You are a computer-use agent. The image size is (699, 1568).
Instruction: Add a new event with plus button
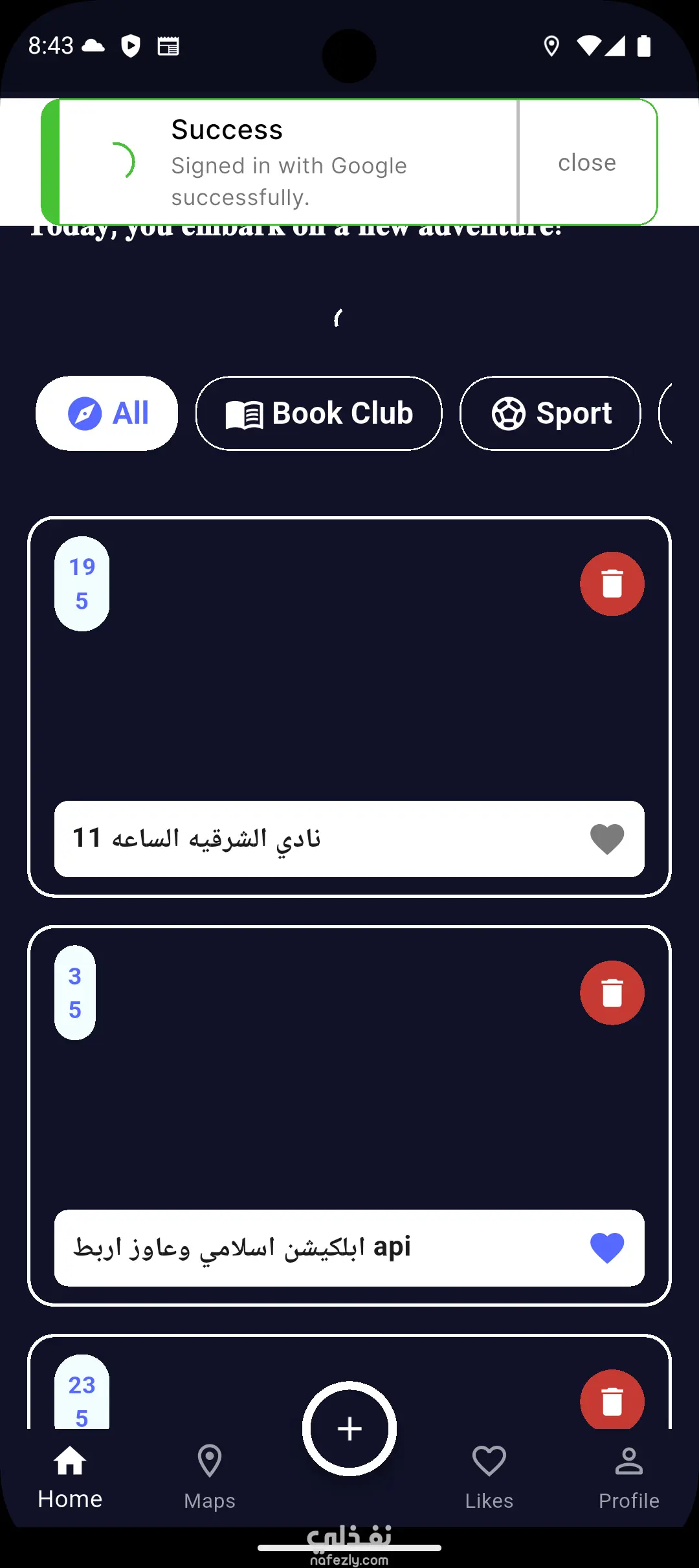pos(349,1429)
